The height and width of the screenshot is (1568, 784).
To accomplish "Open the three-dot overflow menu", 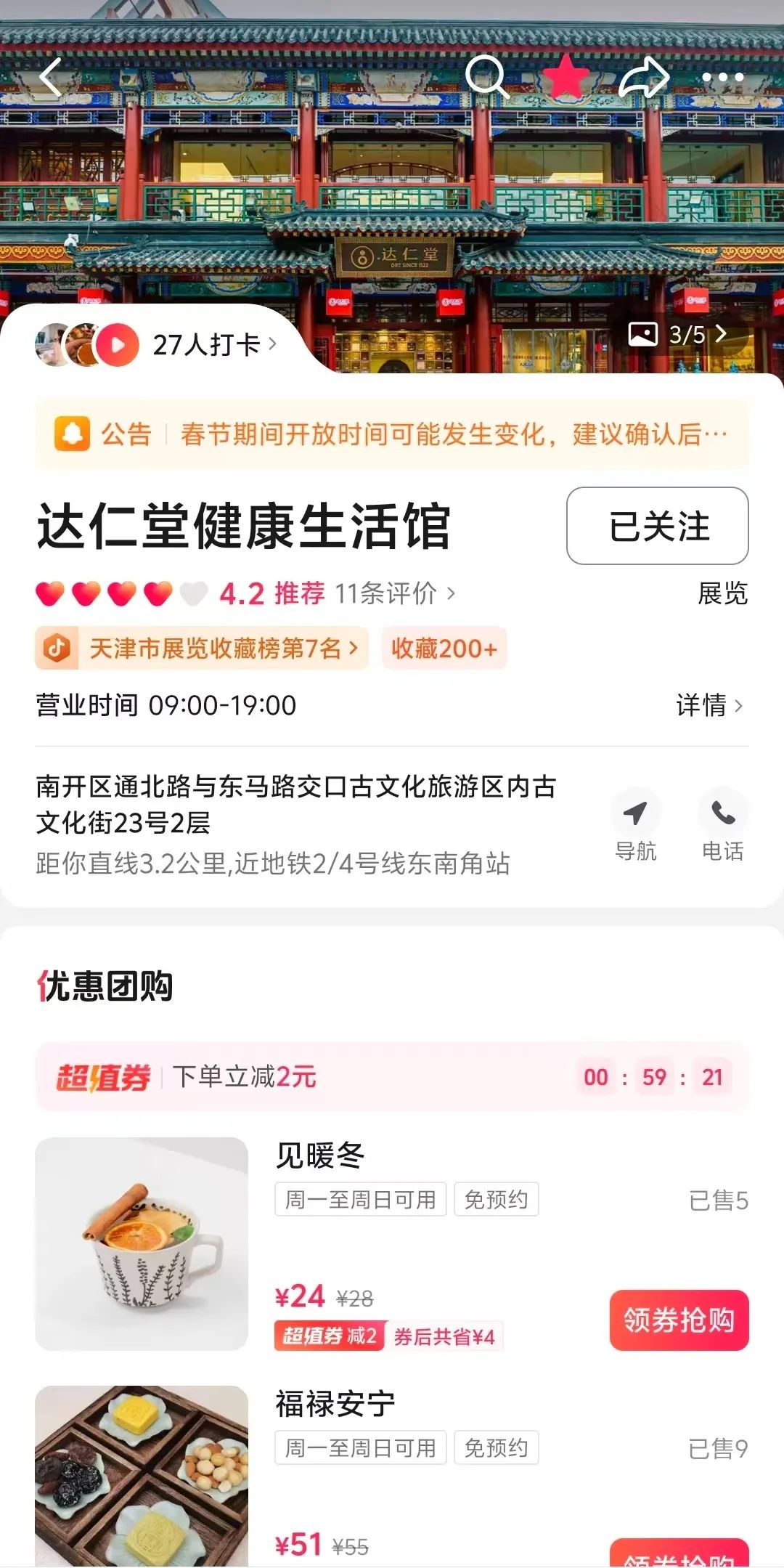I will pyautogui.click(x=722, y=77).
